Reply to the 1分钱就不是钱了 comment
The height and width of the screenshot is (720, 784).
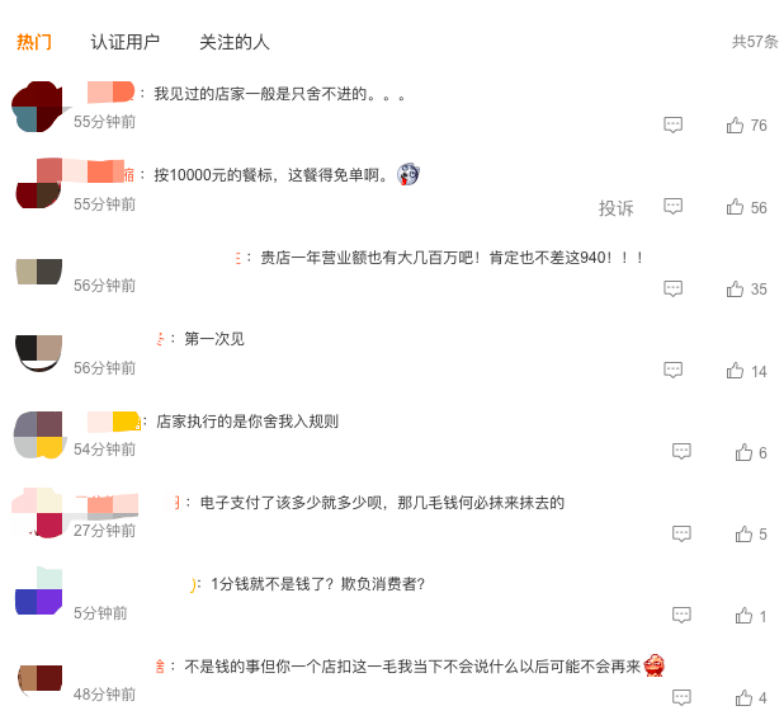[x=681, y=616]
